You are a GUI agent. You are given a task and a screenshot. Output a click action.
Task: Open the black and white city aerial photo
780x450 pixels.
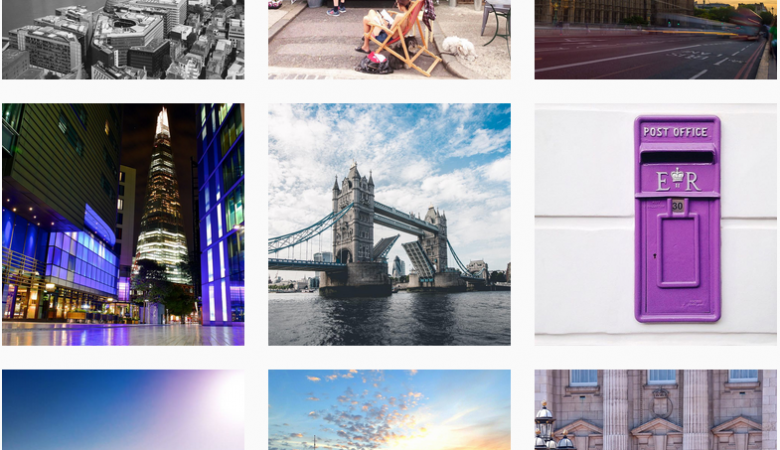point(122,39)
